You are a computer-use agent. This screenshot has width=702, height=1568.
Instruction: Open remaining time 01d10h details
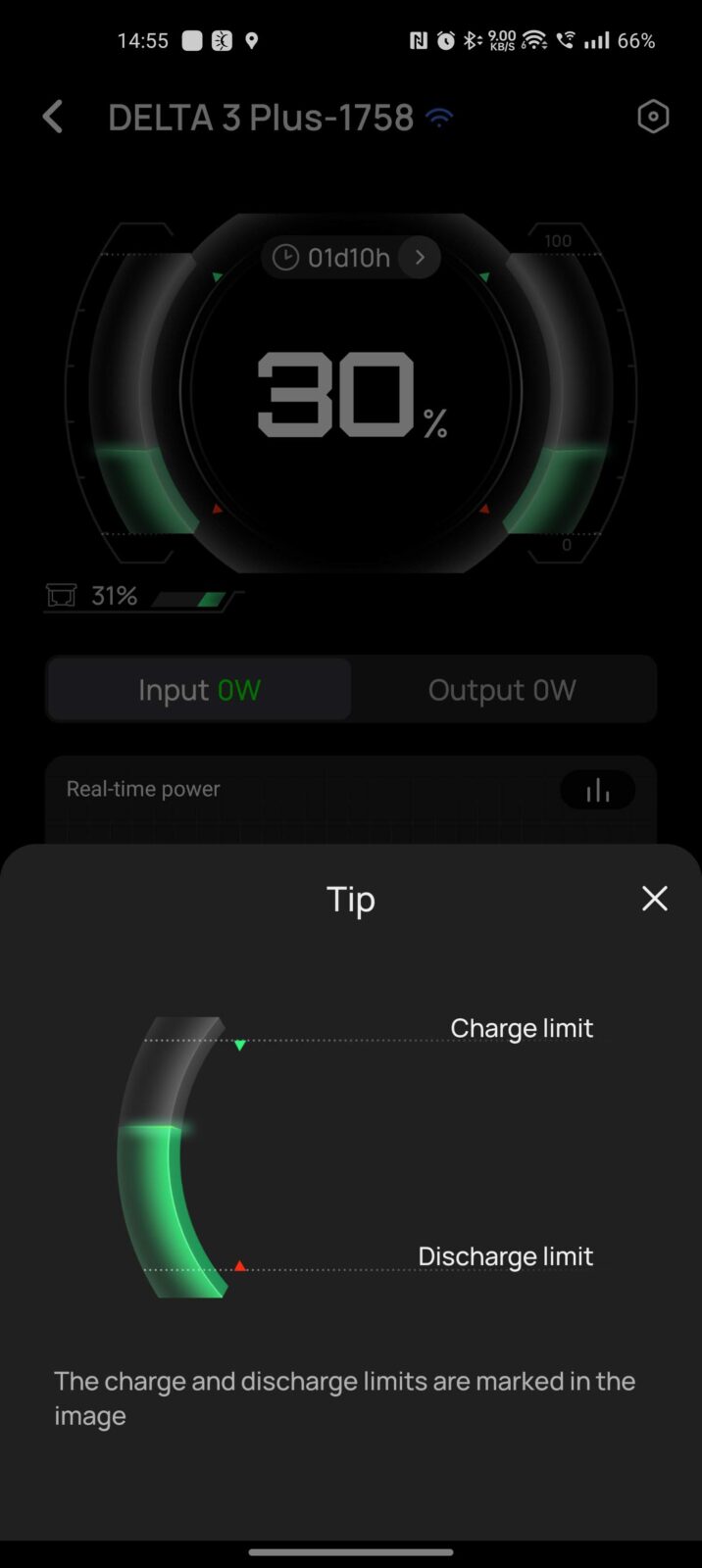pyautogui.click(x=350, y=258)
